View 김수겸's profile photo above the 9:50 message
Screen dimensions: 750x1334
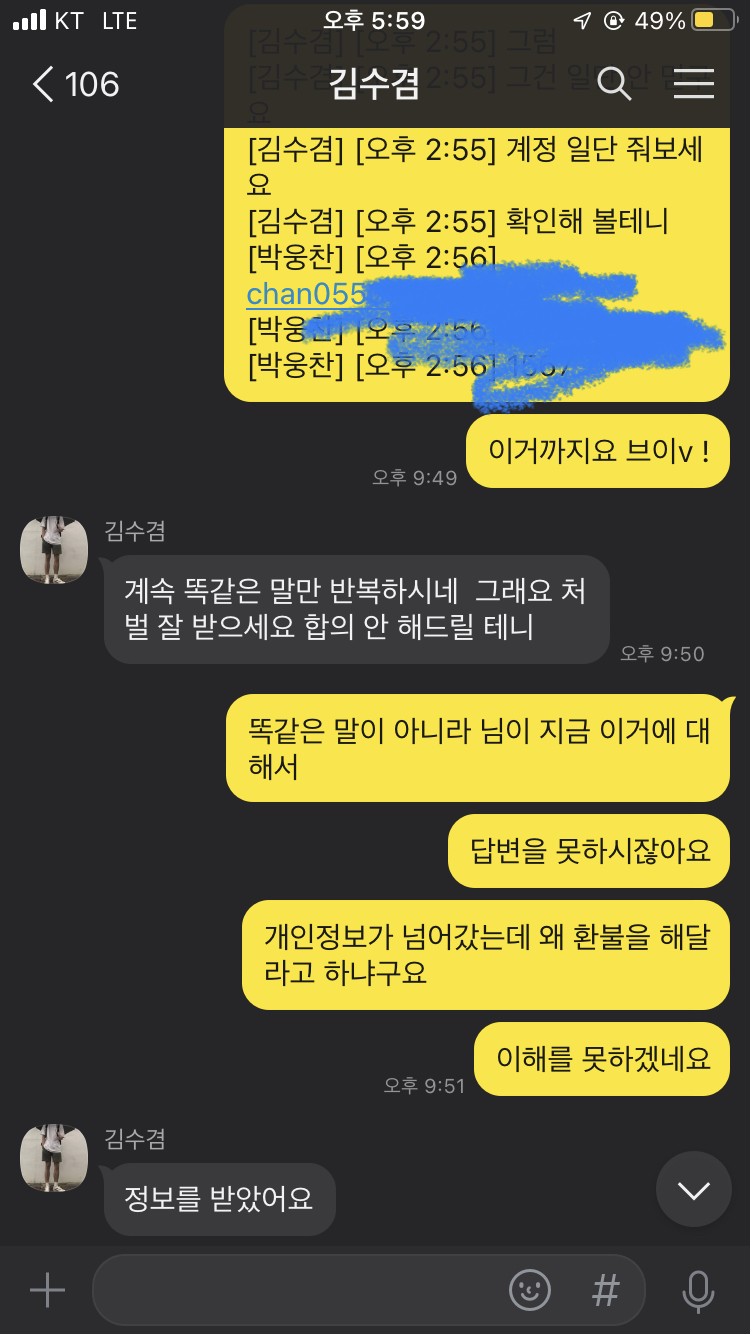click(54, 550)
